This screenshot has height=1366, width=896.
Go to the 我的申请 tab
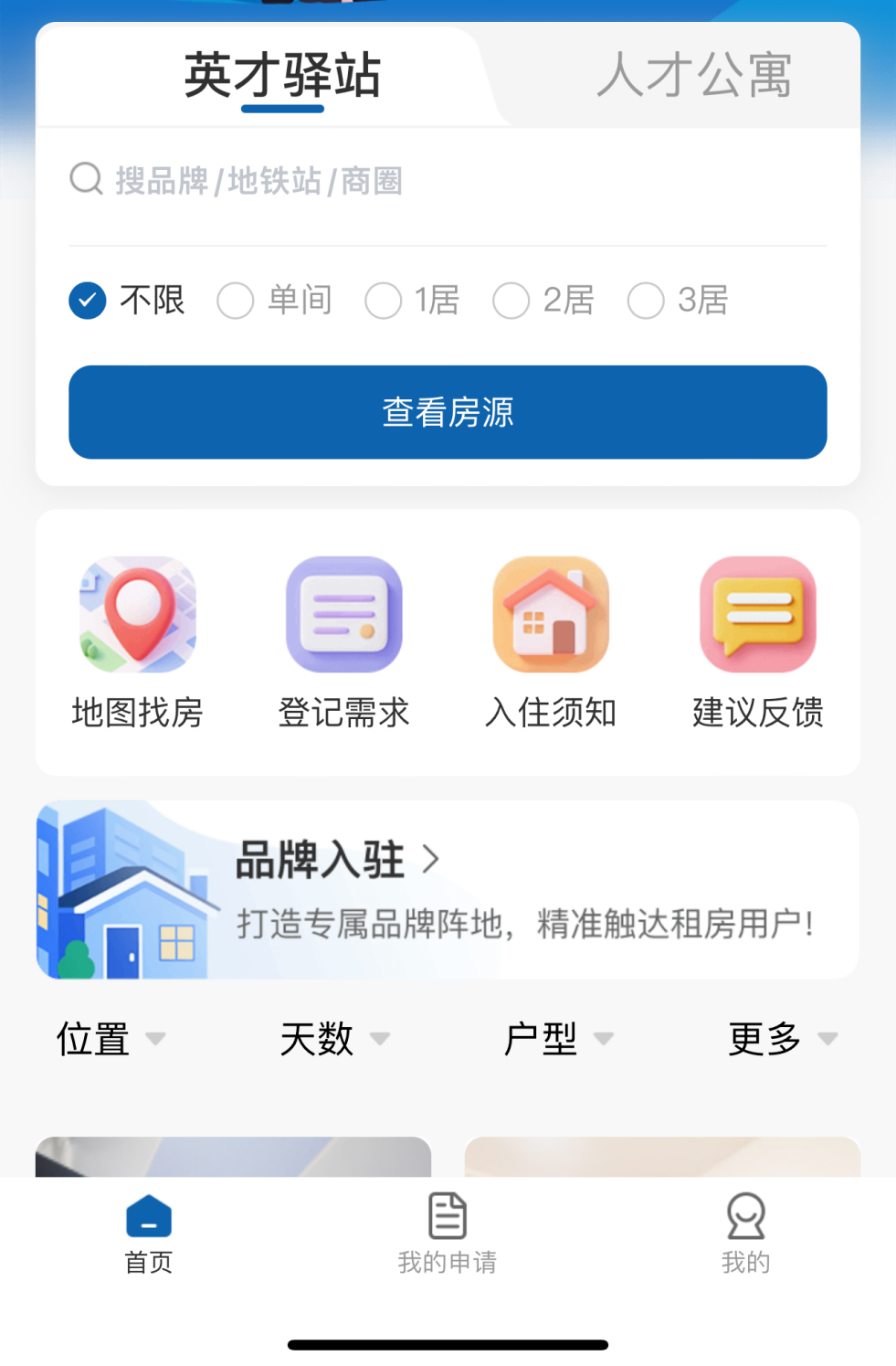tap(448, 1234)
